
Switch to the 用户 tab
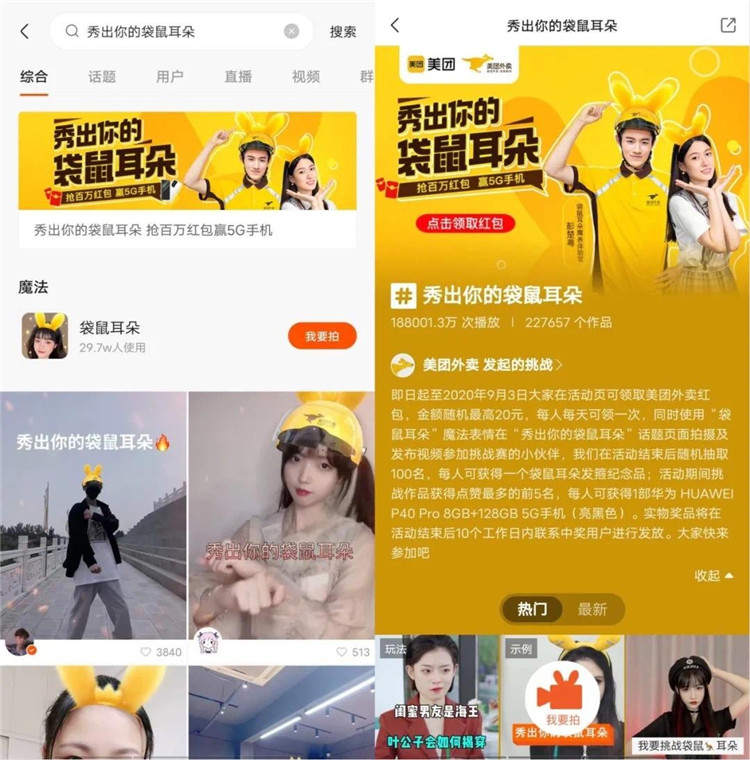tap(170, 76)
